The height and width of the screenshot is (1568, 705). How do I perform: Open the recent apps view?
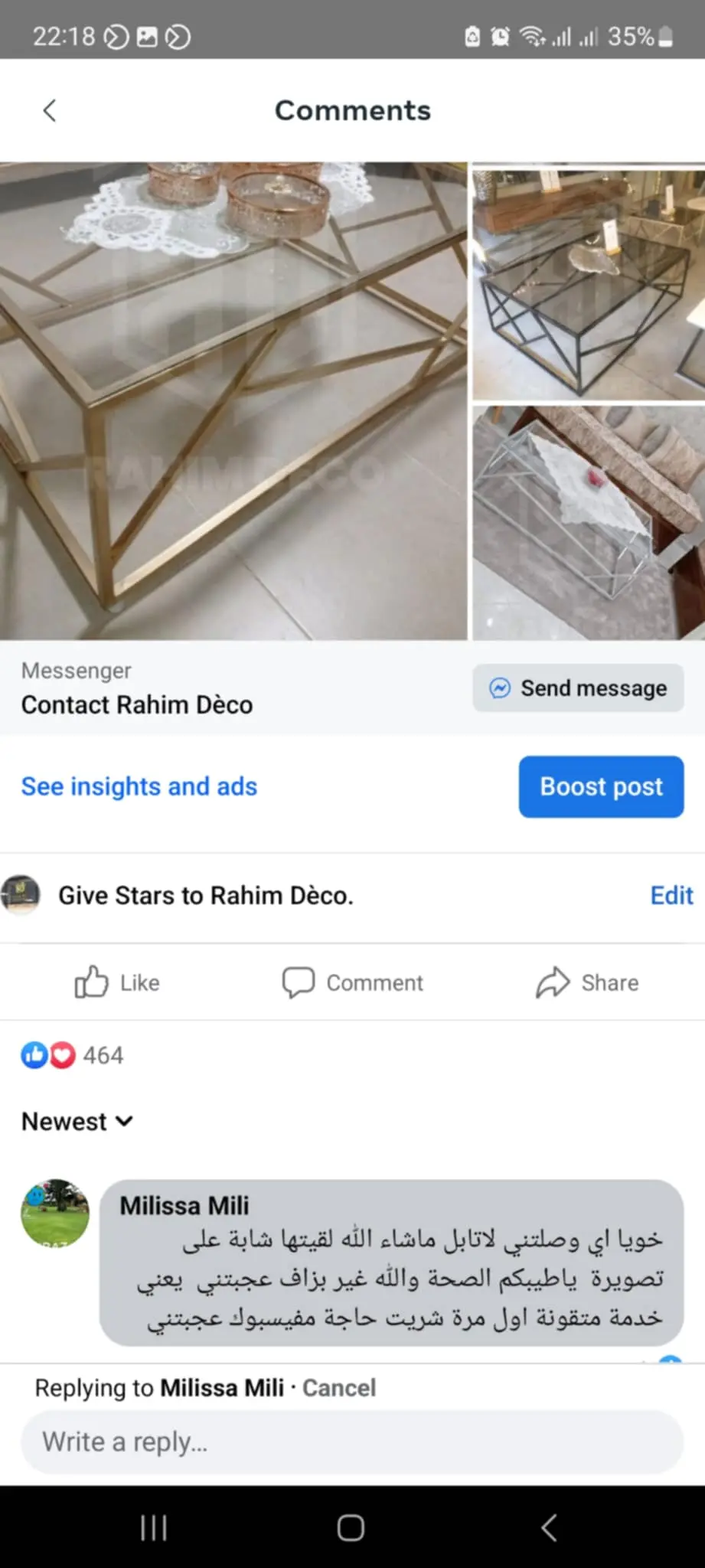click(x=154, y=1527)
